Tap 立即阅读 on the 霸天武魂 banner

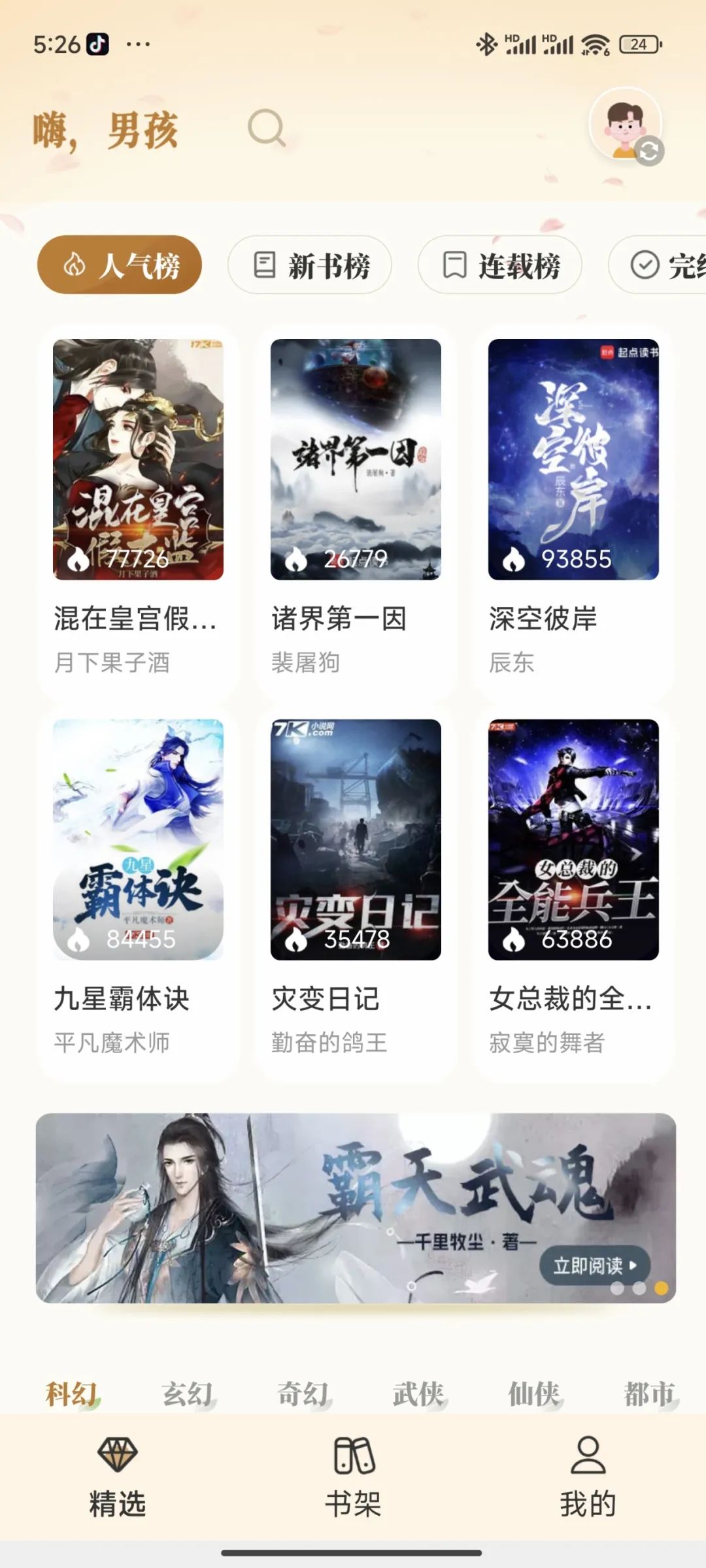pos(594,1266)
